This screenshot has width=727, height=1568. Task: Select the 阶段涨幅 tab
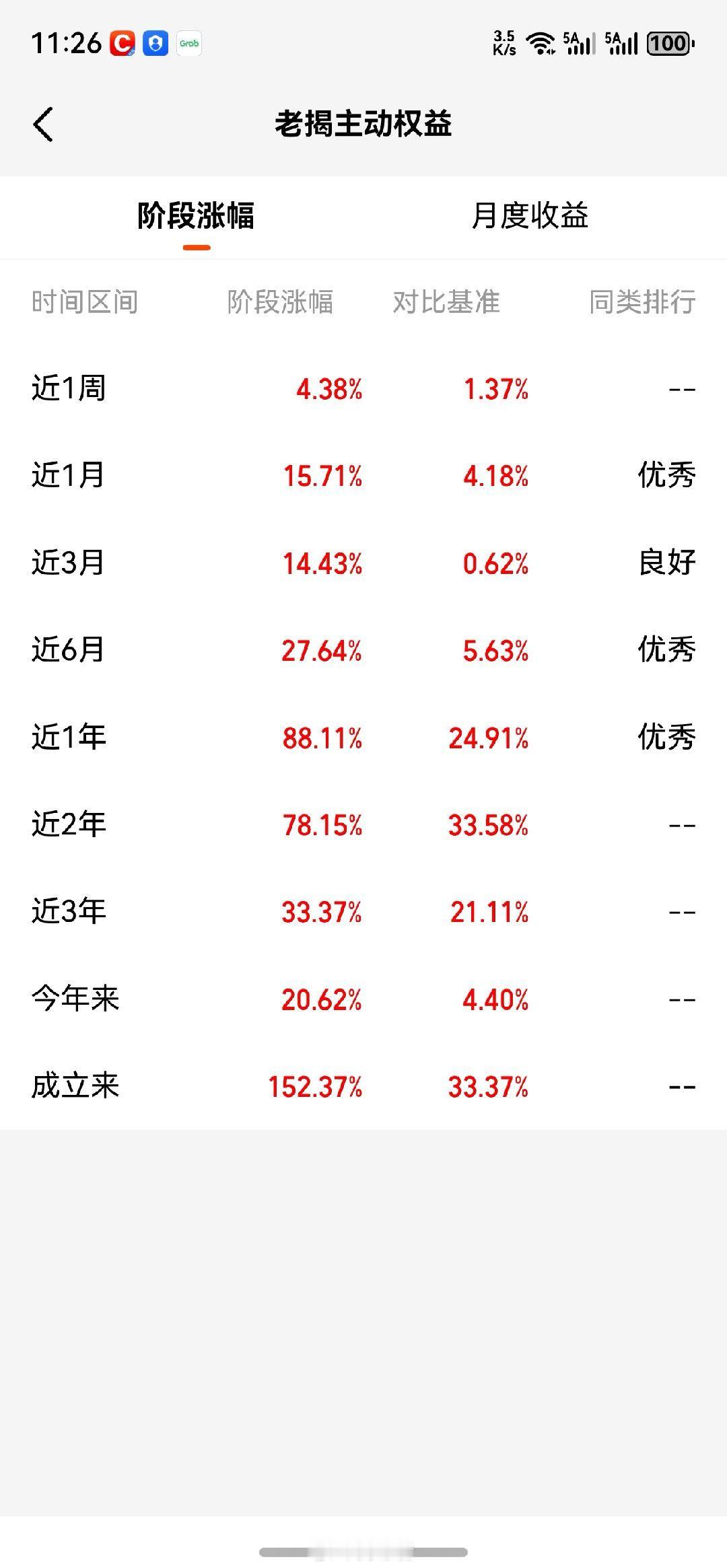pyautogui.click(x=195, y=217)
